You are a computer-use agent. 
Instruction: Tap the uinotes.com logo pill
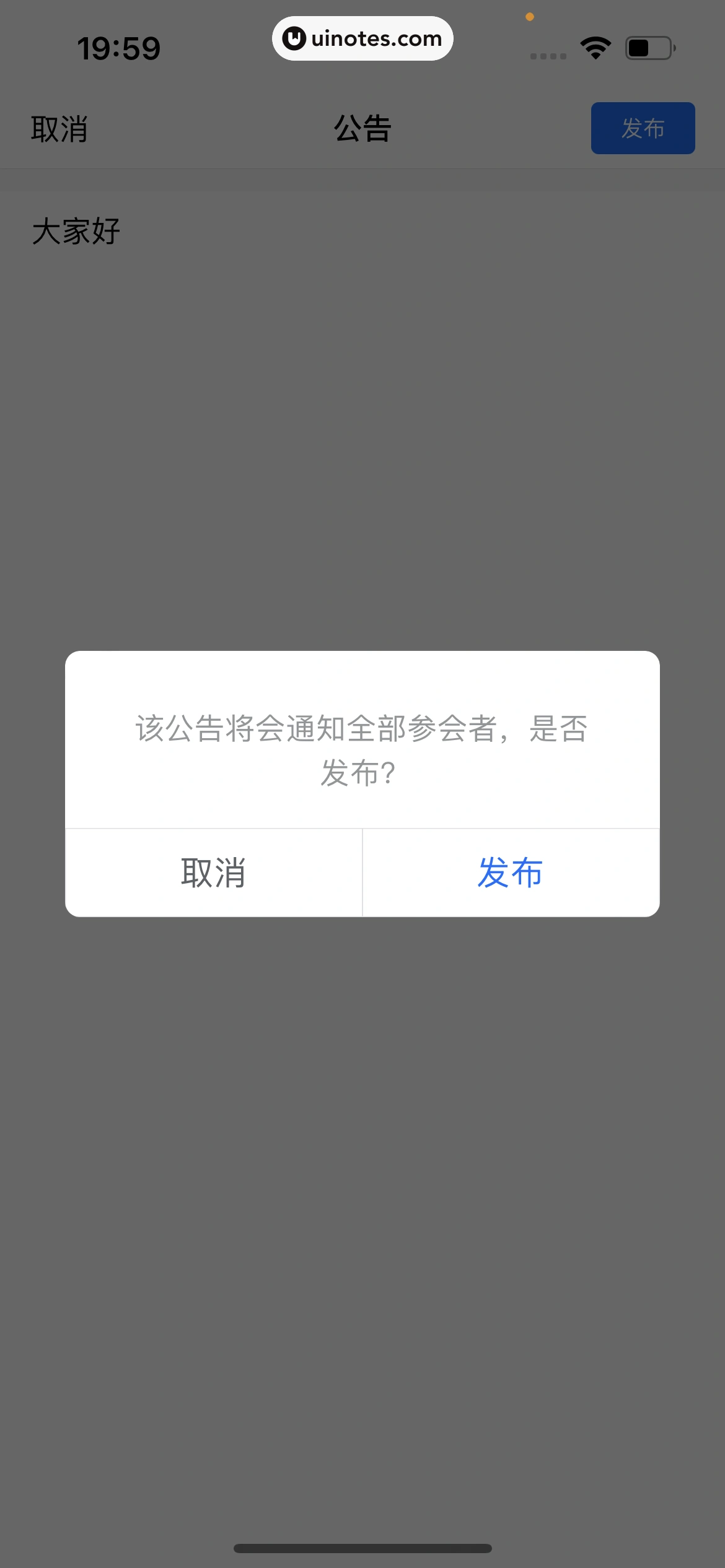click(362, 38)
